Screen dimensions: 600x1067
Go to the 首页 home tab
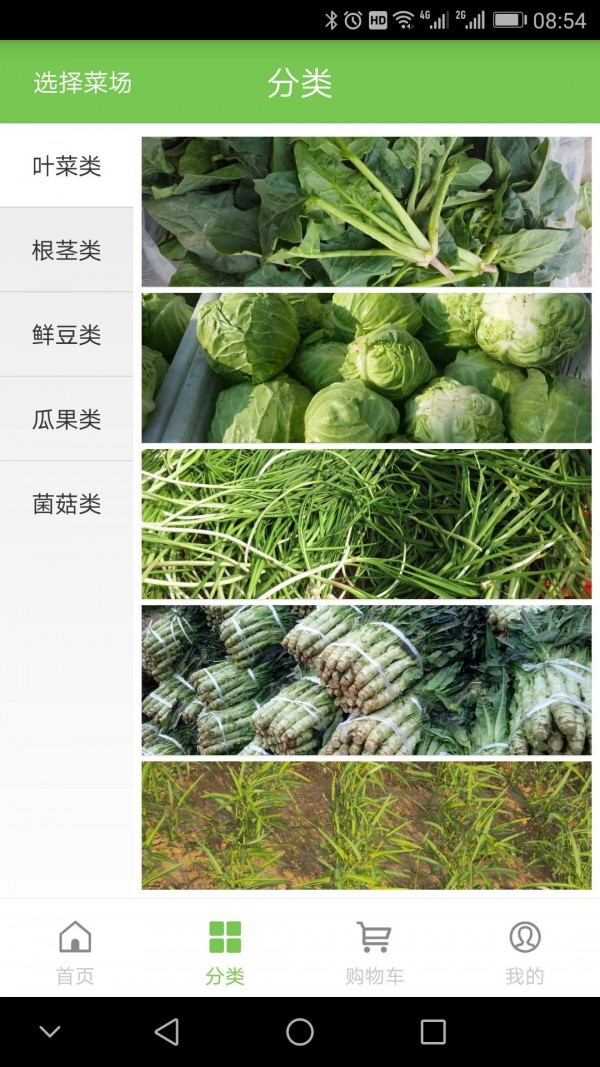click(x=75, y=952)
